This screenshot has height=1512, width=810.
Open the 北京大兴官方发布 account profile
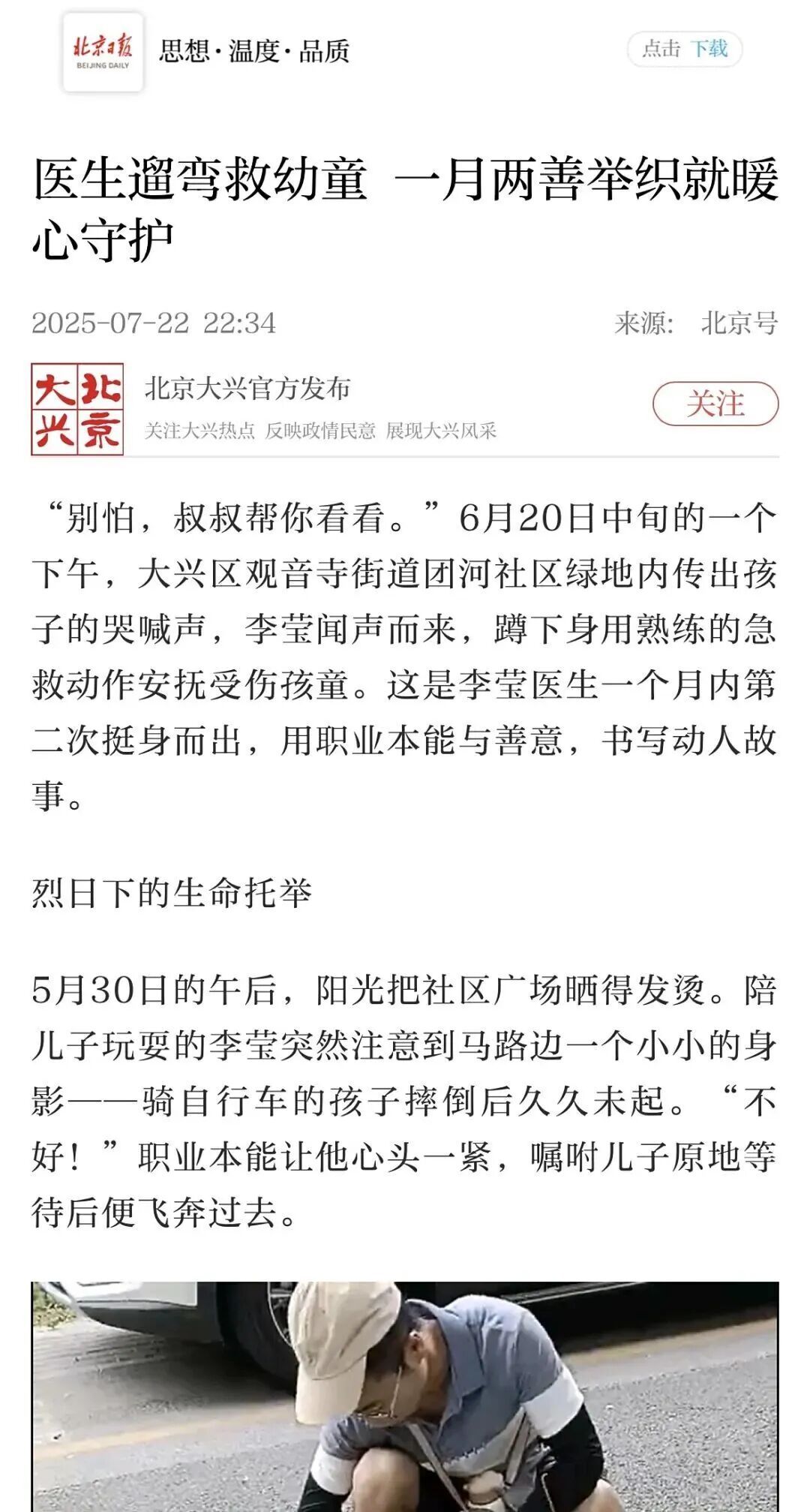click(x=247, y=389)
